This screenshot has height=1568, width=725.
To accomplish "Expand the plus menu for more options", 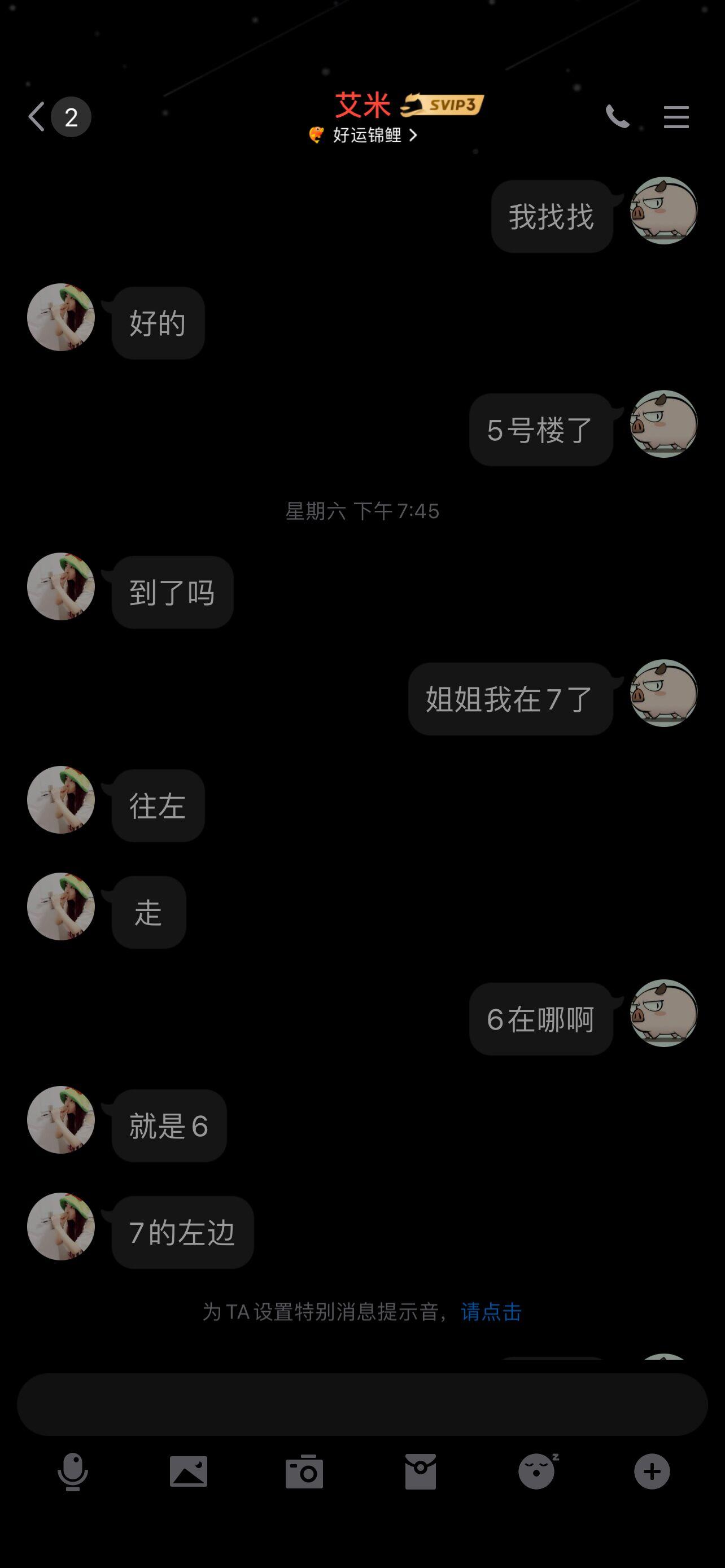I will 652,1472.
